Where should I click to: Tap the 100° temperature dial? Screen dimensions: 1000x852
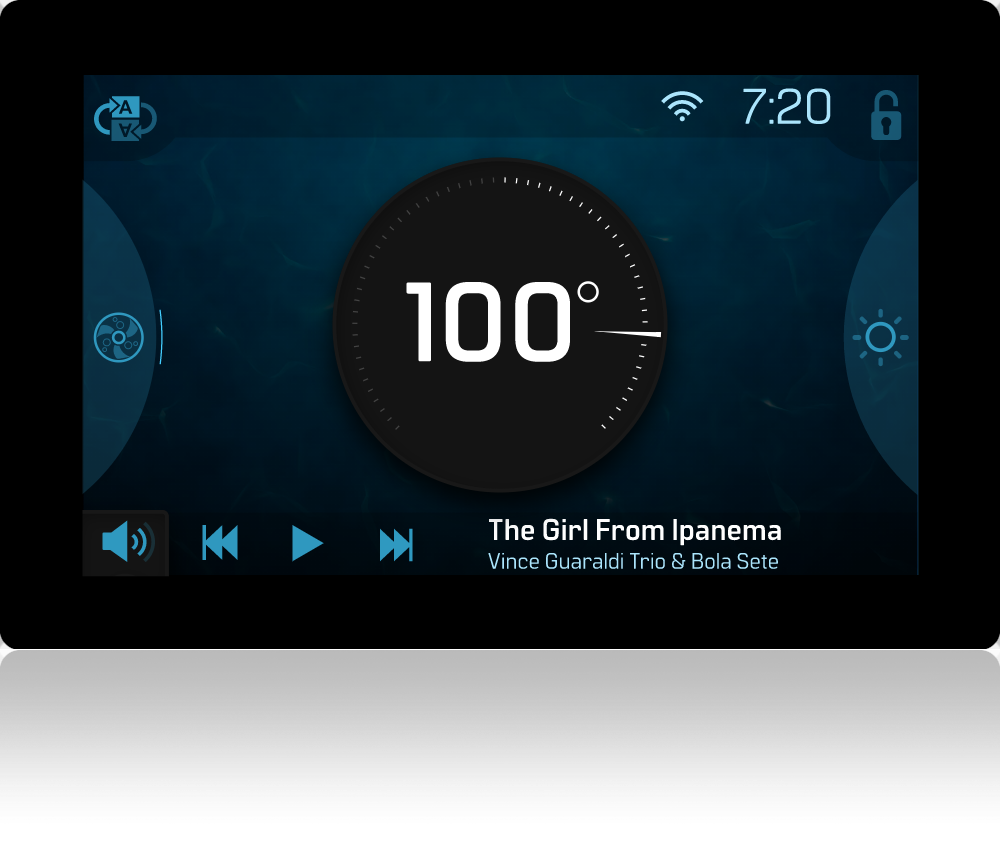[500, 325]
